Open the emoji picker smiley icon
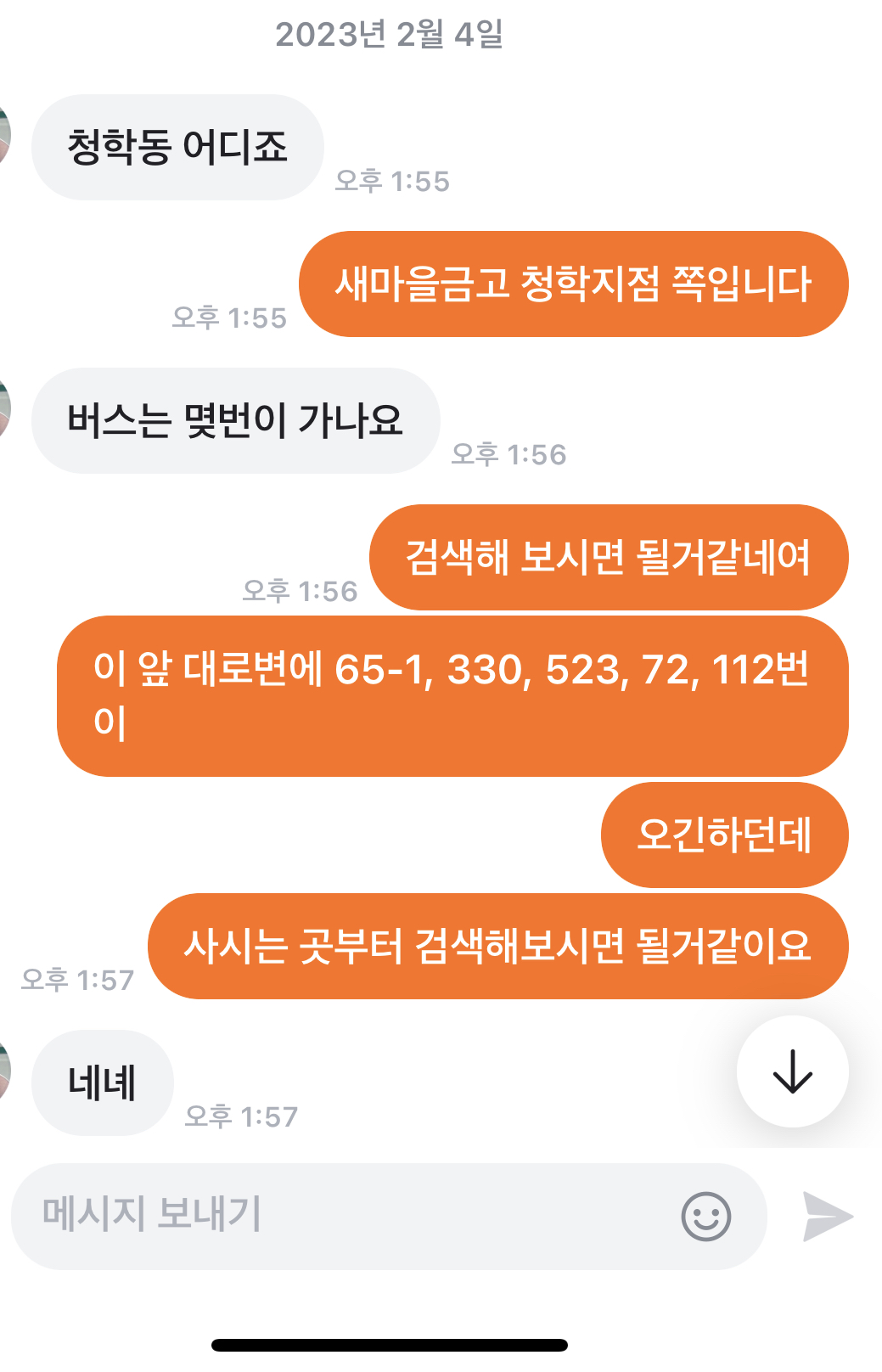882x1372 pixels. (705, 1217)
